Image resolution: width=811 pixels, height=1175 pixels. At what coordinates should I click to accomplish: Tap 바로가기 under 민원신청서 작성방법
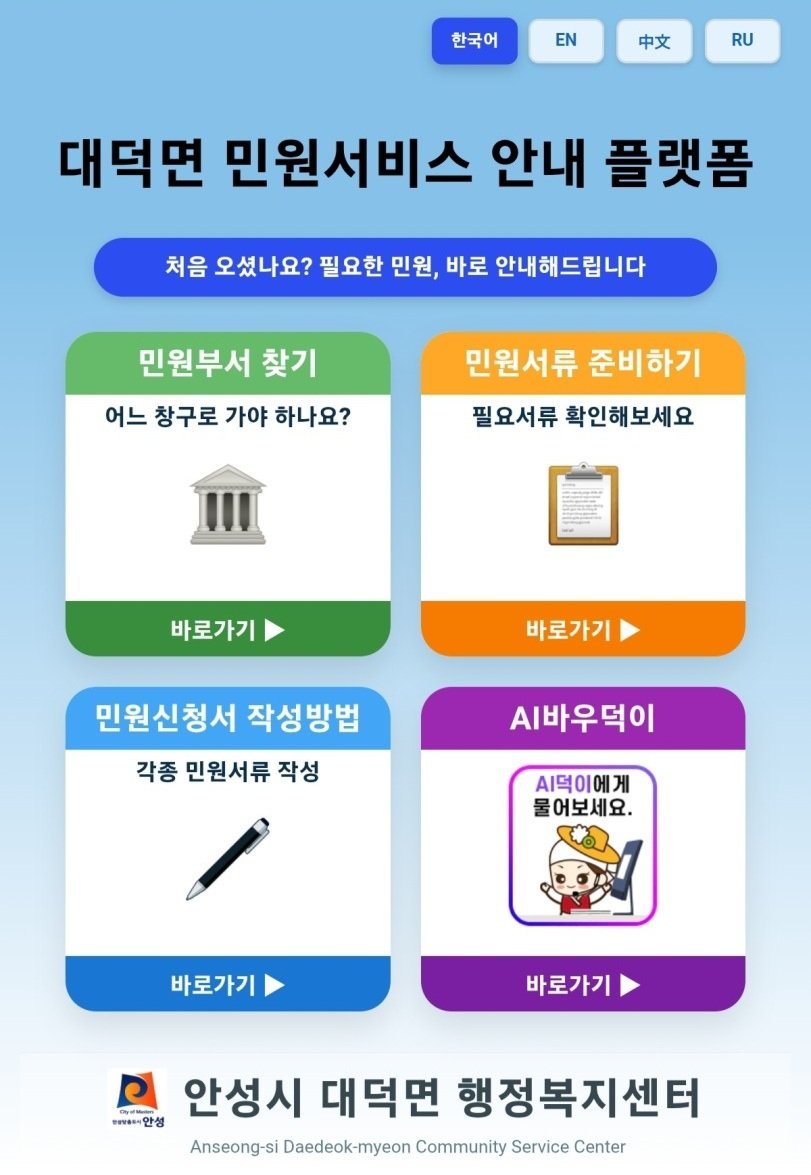pos(228,984)
